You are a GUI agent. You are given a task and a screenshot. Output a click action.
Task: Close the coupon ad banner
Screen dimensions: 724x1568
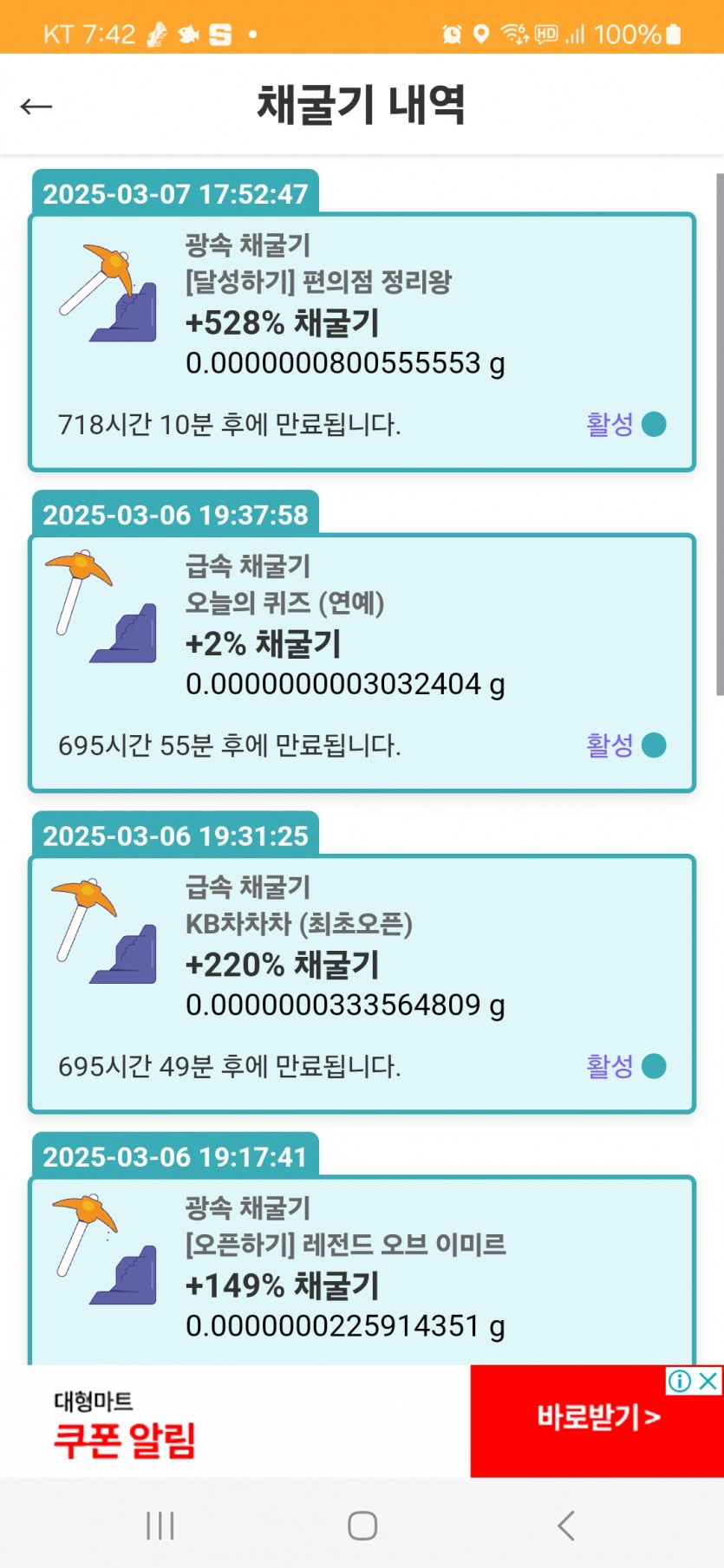click(708, 1380)
